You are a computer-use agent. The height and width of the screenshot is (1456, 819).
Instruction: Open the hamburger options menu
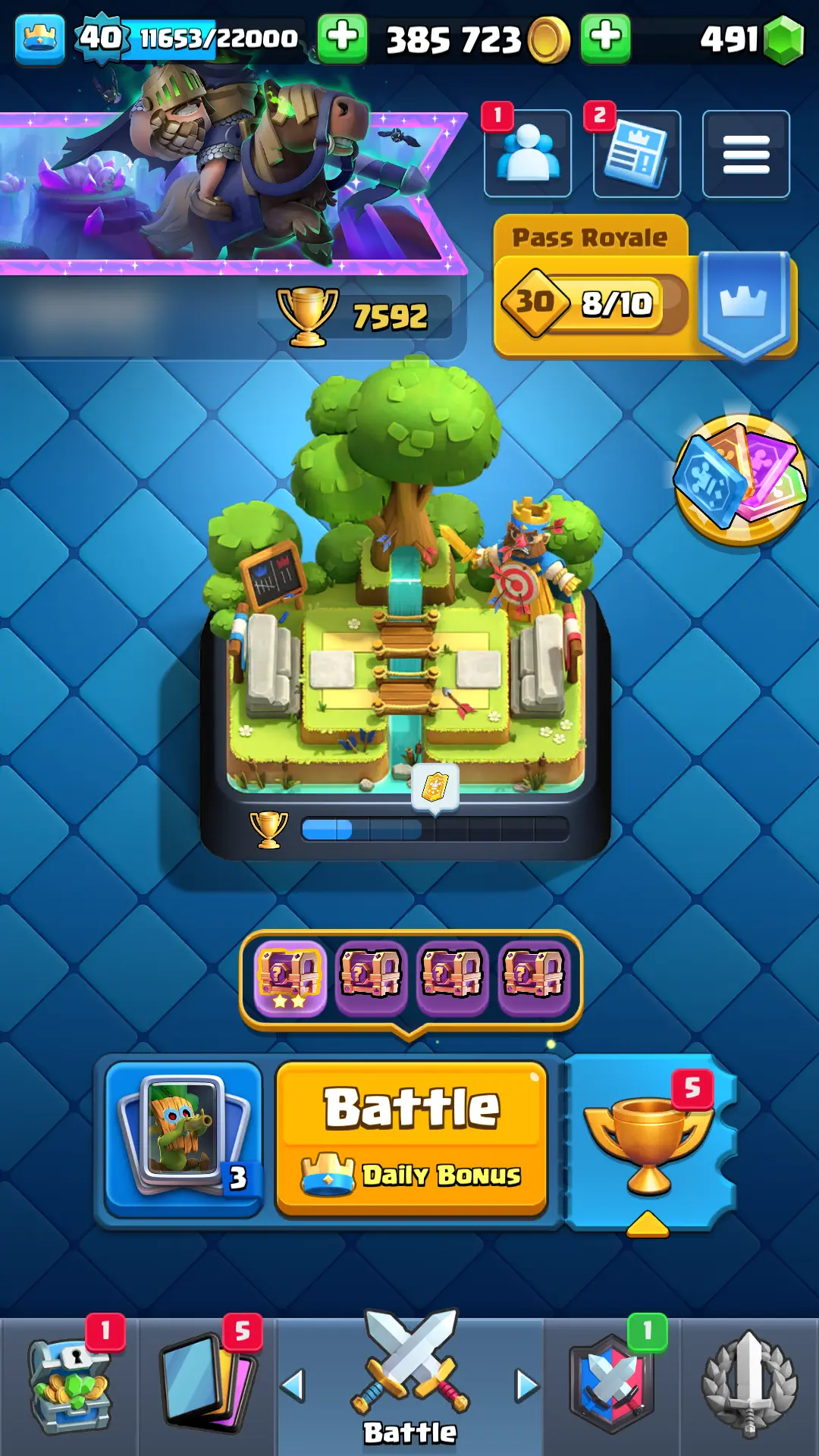(x=746, y=154)
